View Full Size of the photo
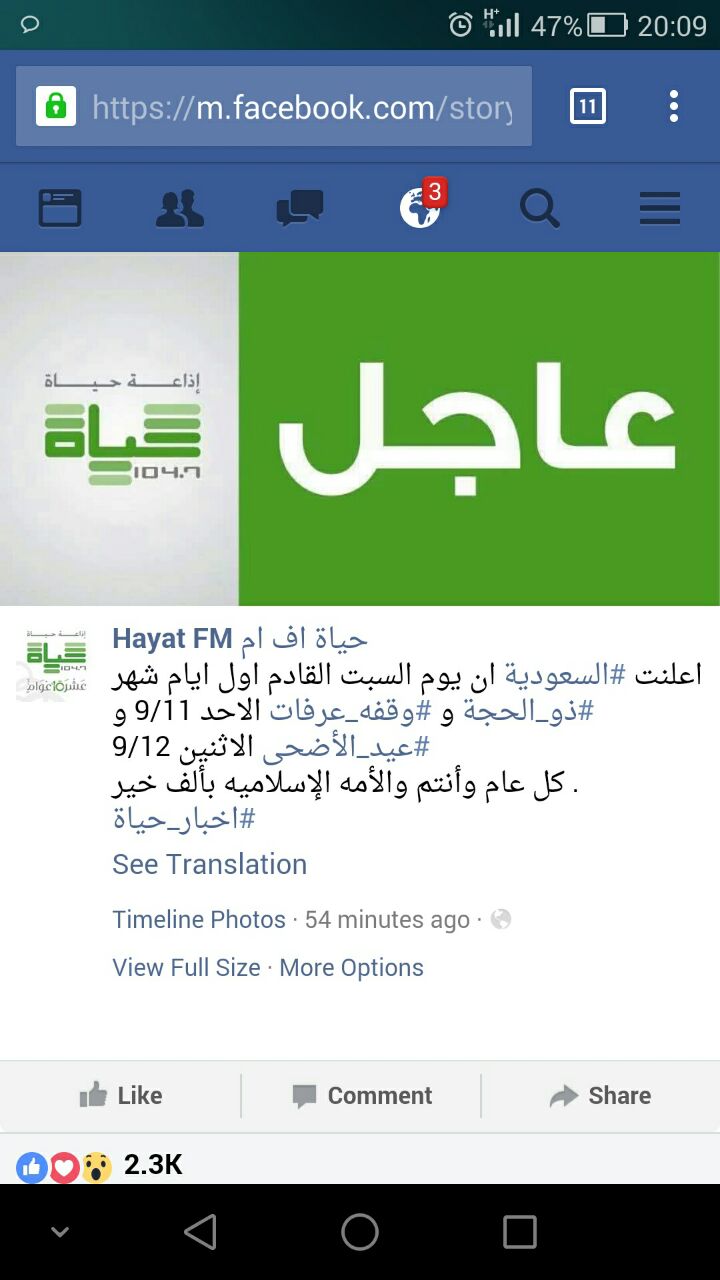The height and width of the screenshot is (1280, 720). pos(186,968)
